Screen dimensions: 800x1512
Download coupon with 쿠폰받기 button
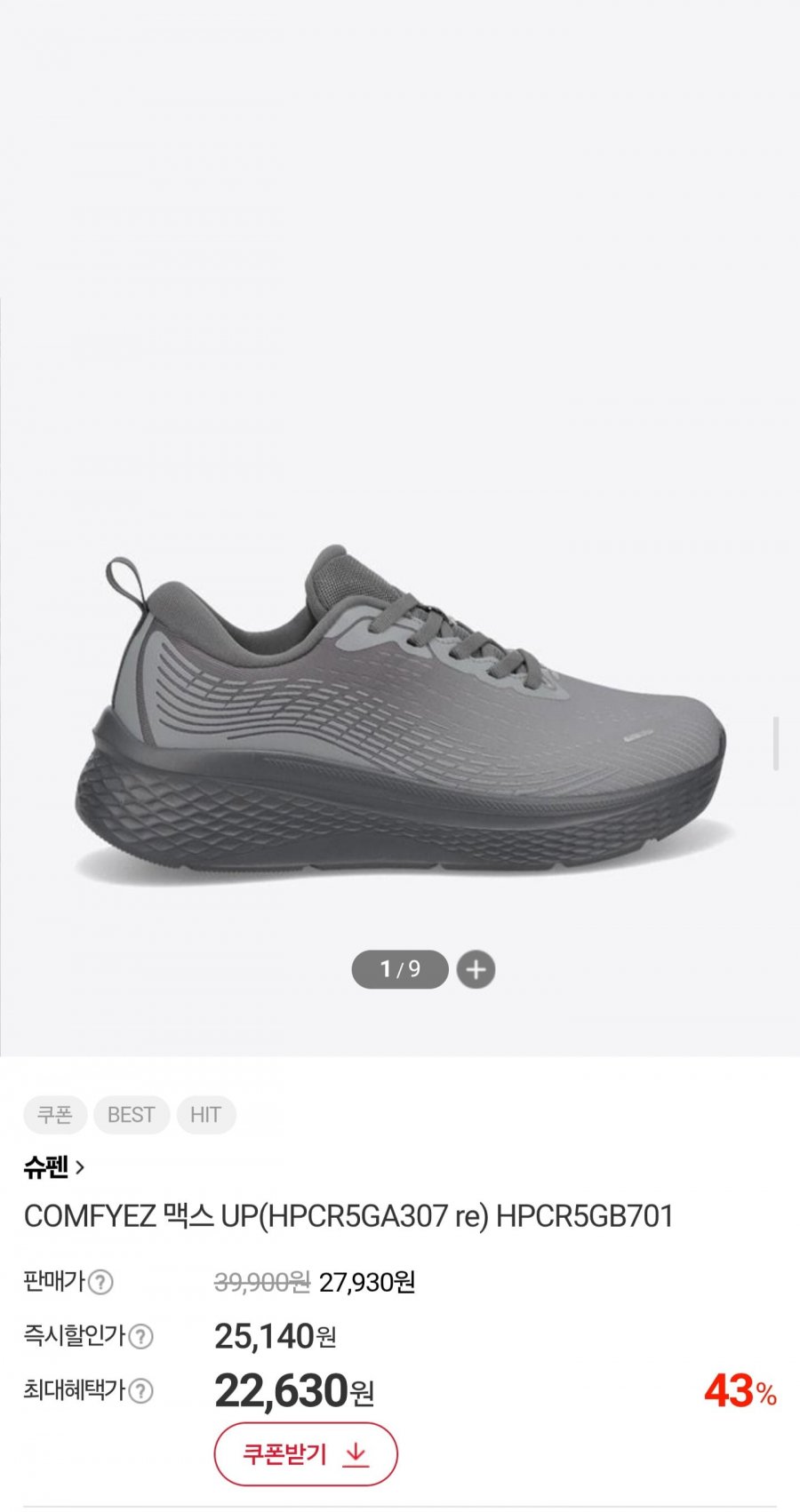pyautogui.click(x=305, y=1454)
